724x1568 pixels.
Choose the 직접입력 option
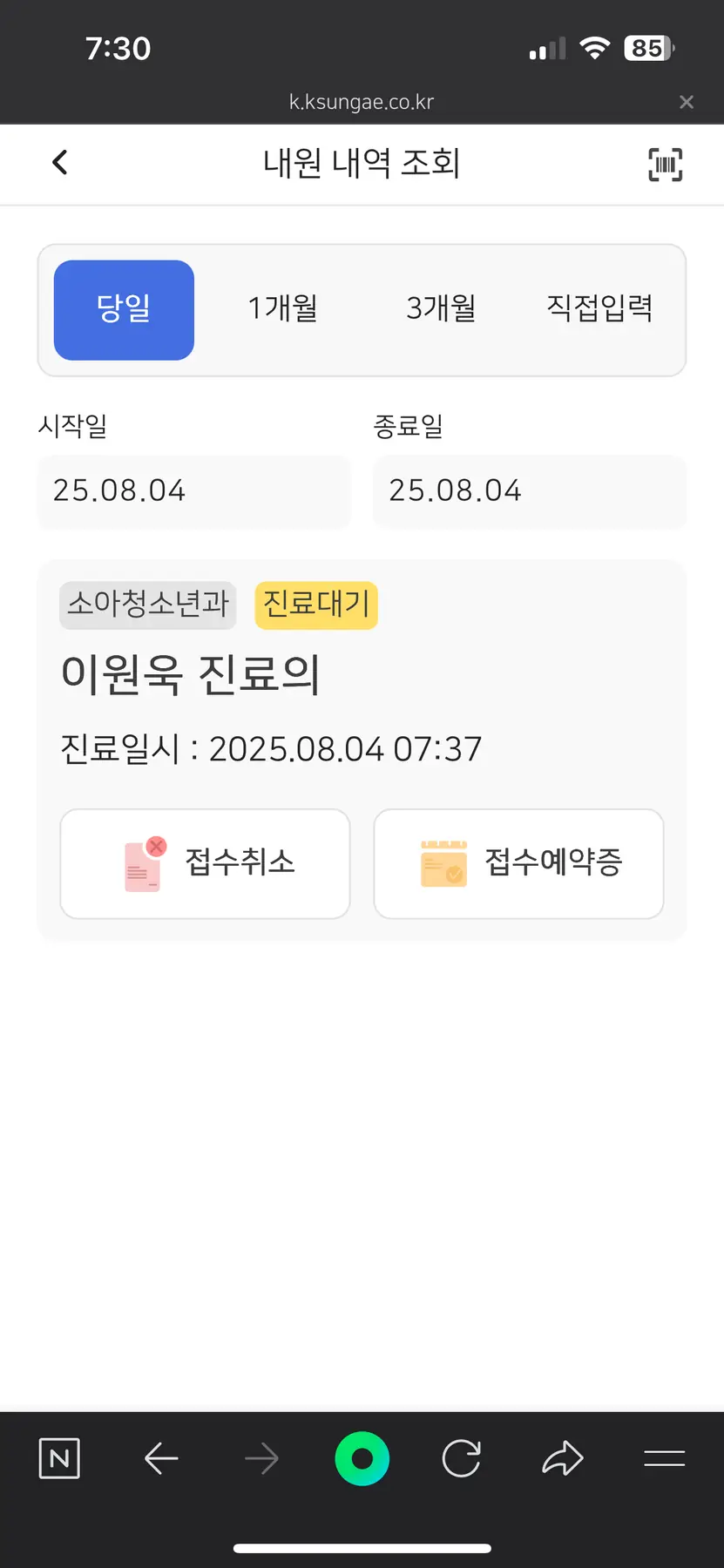599,309
